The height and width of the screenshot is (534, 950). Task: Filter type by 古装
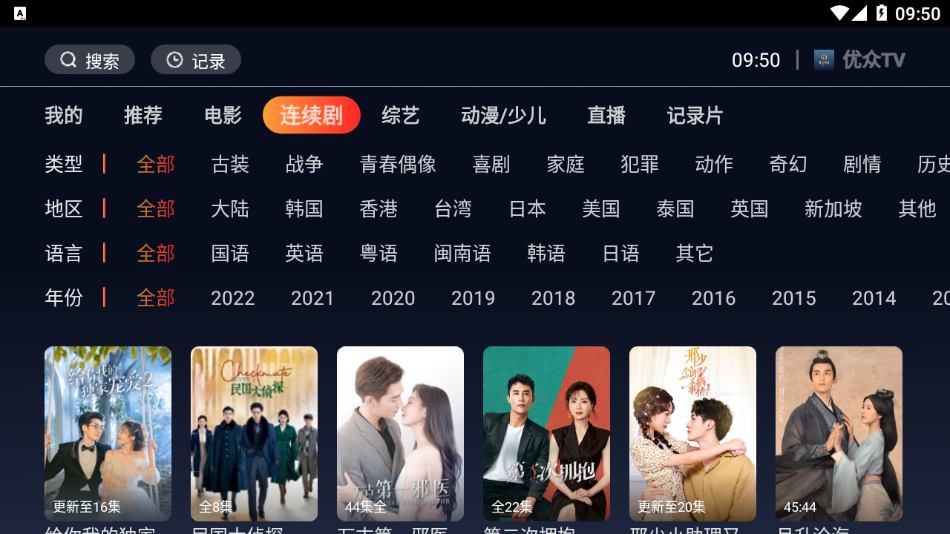click(230, 164)
